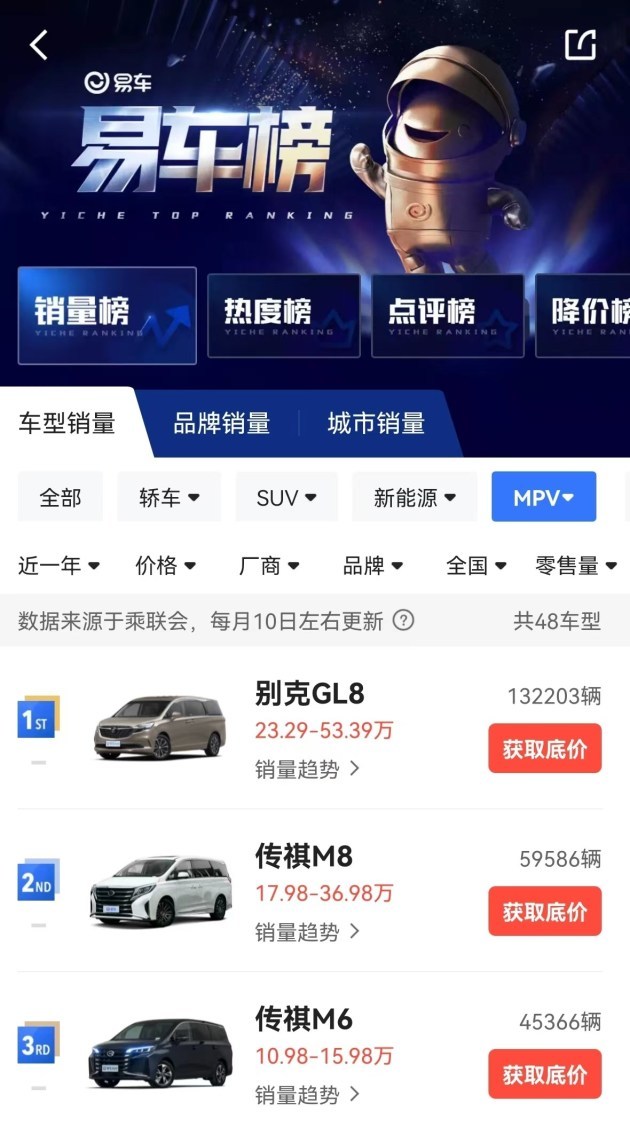The image size is (630, 1127).
Task: View 销量趋势 for 传祺M8
Action: tap(307, 932)
